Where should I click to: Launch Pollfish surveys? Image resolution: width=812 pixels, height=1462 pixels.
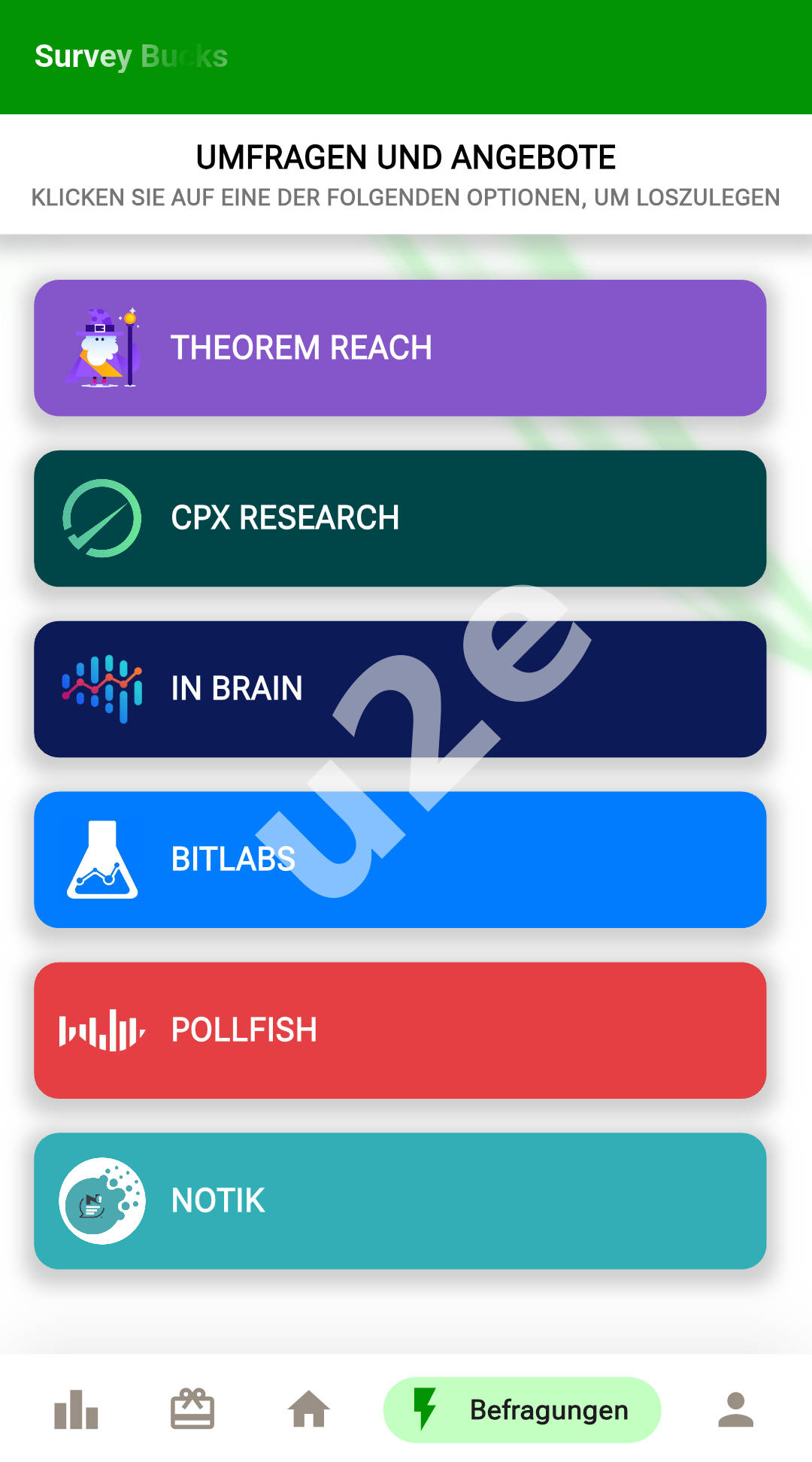click(x=400, y=1030)
